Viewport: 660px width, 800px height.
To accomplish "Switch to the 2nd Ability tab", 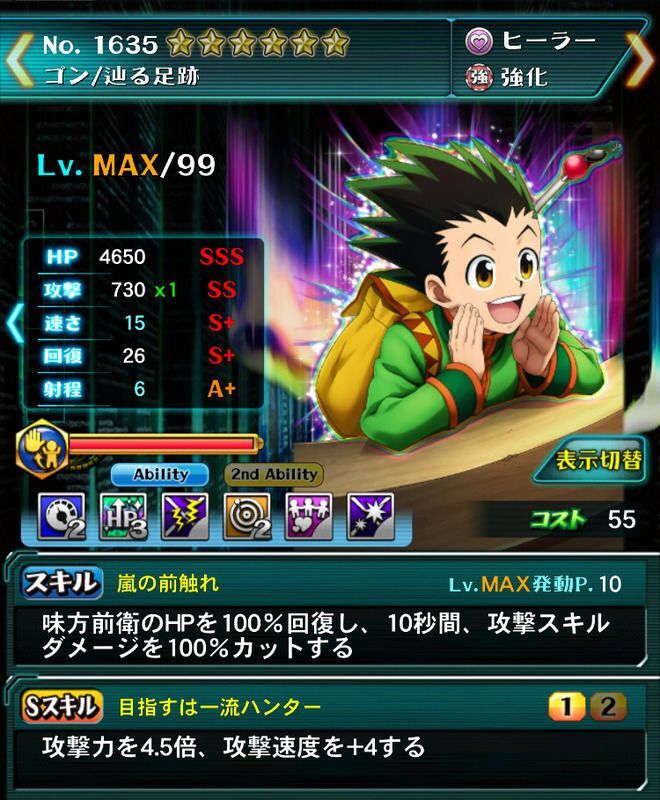I will (273, 474).
